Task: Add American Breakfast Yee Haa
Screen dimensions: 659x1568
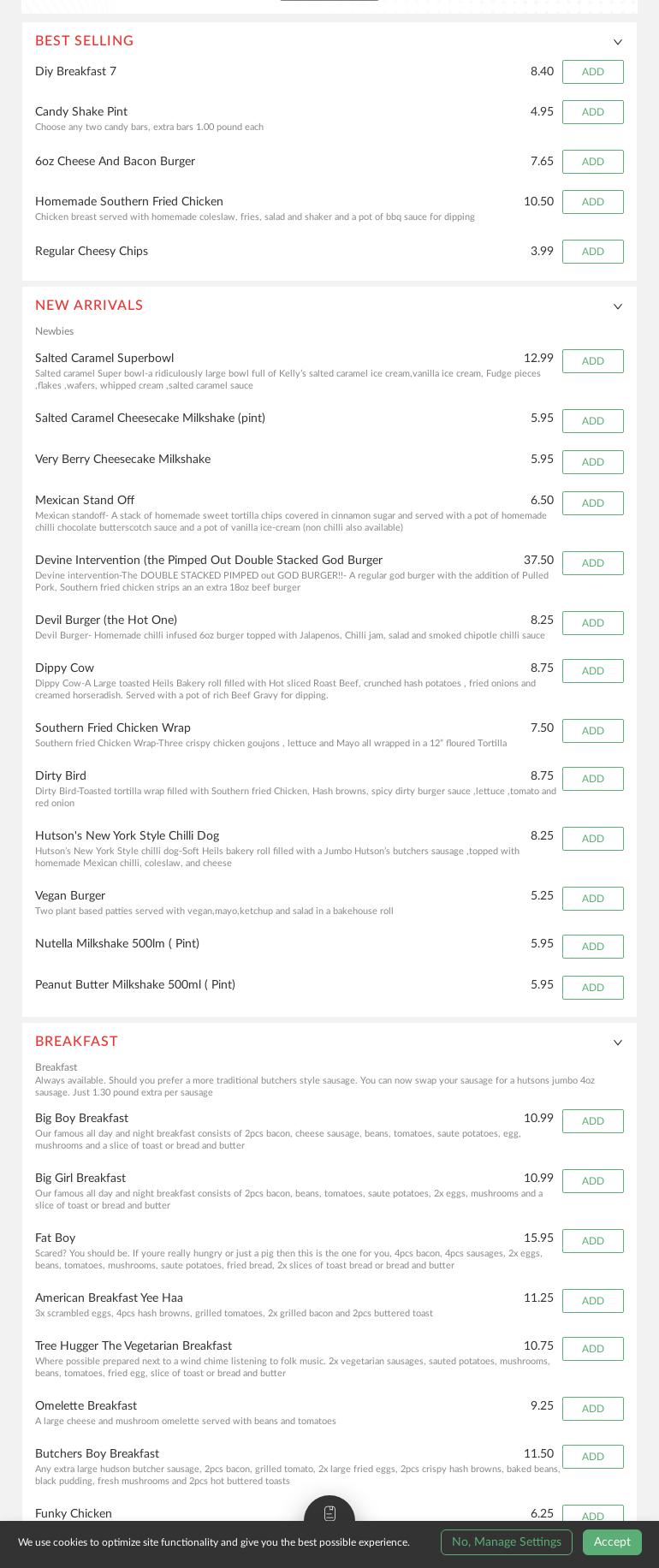Action: click(x=592, y=1301)
